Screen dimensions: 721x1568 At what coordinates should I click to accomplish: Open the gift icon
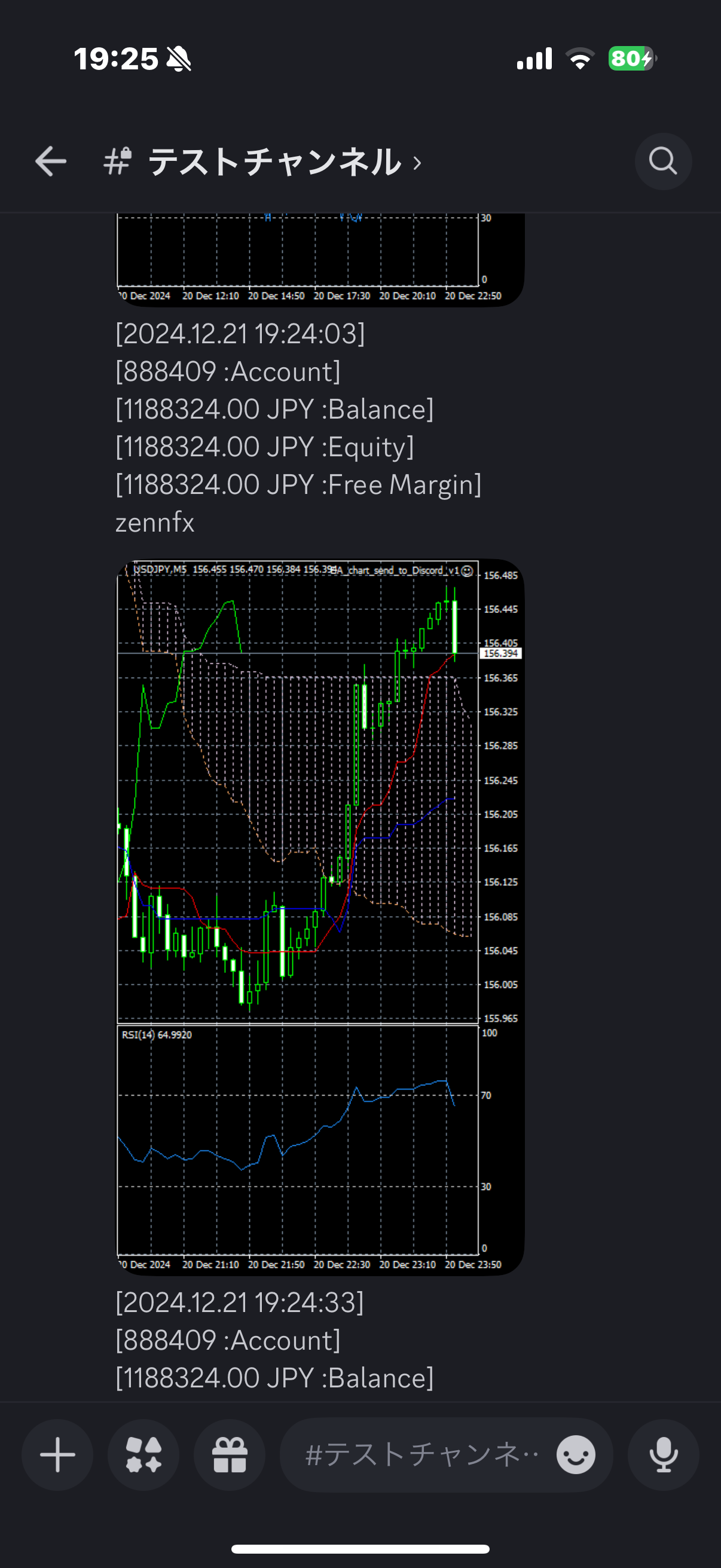(x=230, y=1454)
